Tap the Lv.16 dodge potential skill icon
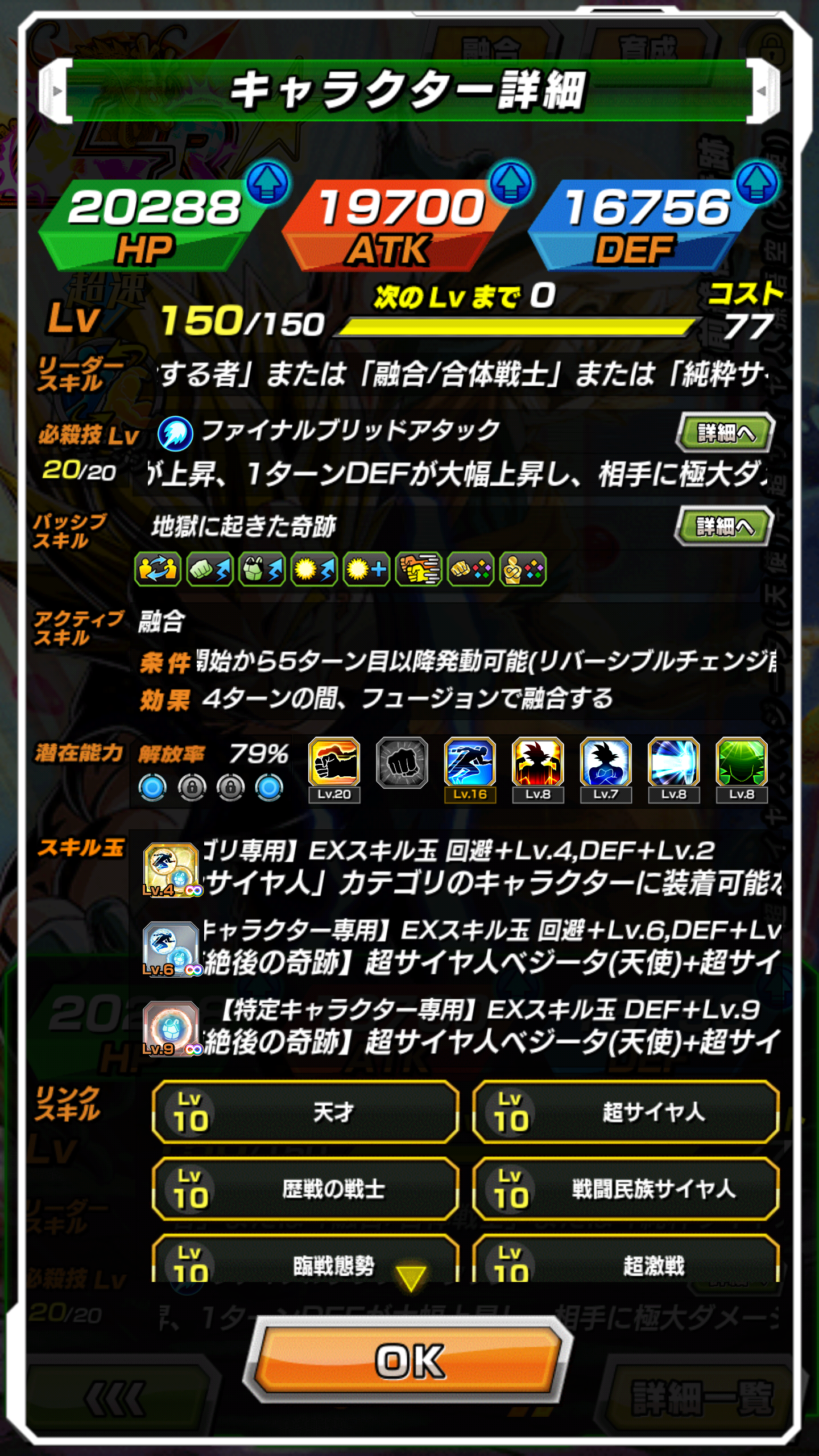 (x=470, y=763)
